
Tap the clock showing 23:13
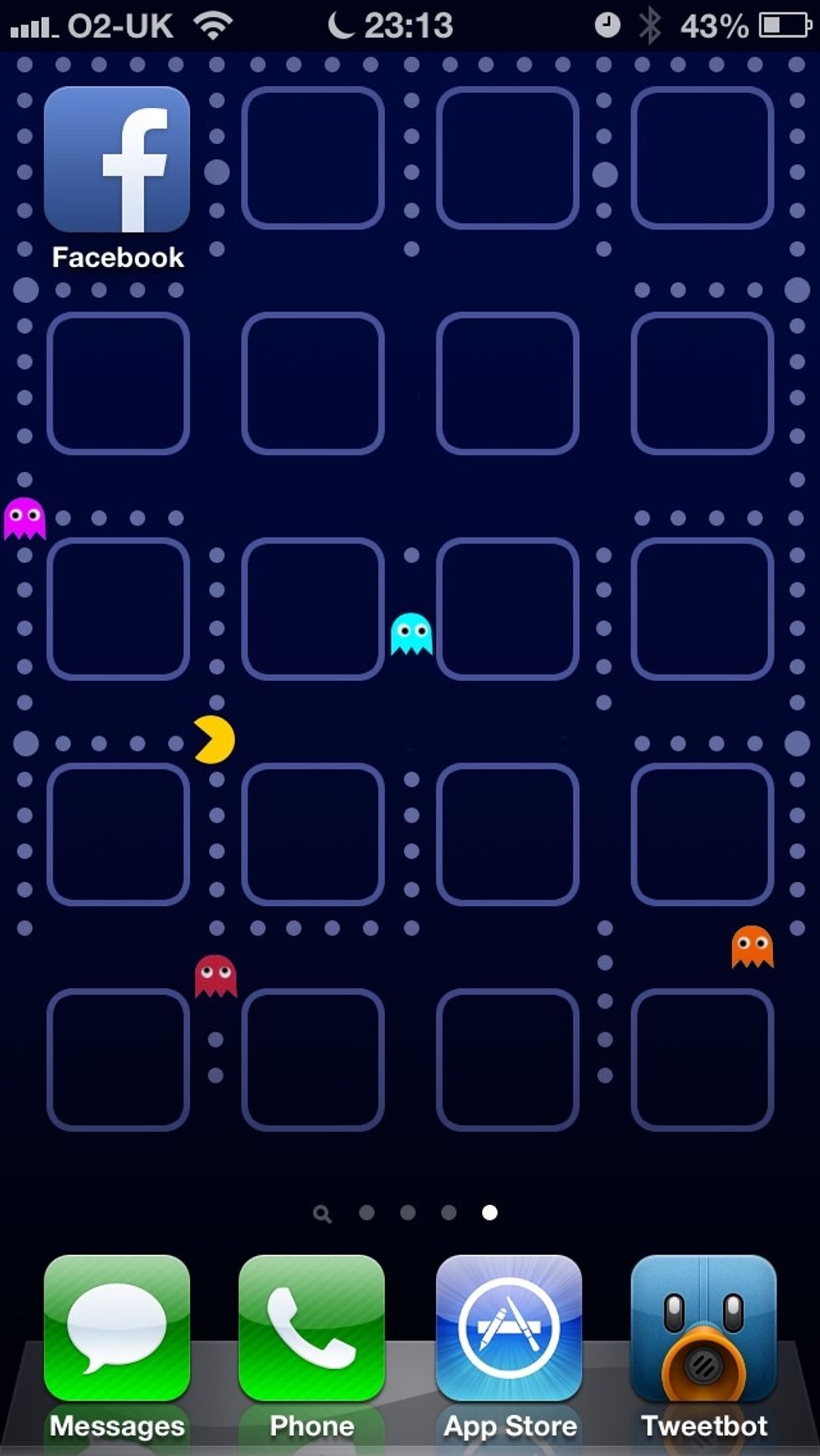point(412,25)
